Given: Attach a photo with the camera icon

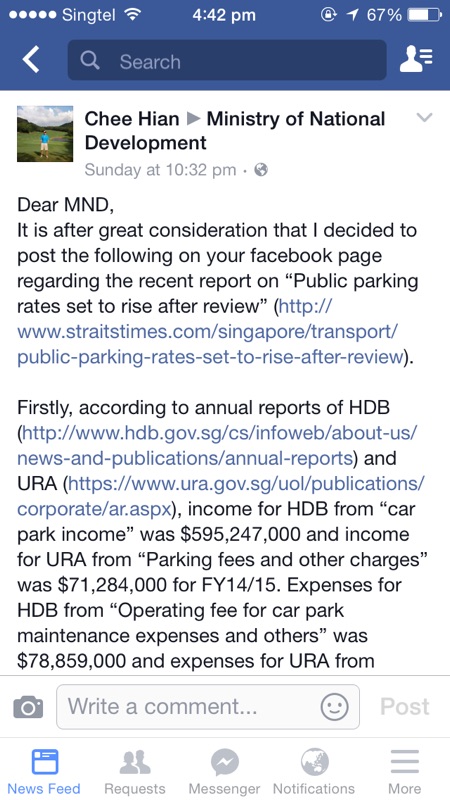Looking at the screenshot, I should pyautogui.click(x=28, y=707).
